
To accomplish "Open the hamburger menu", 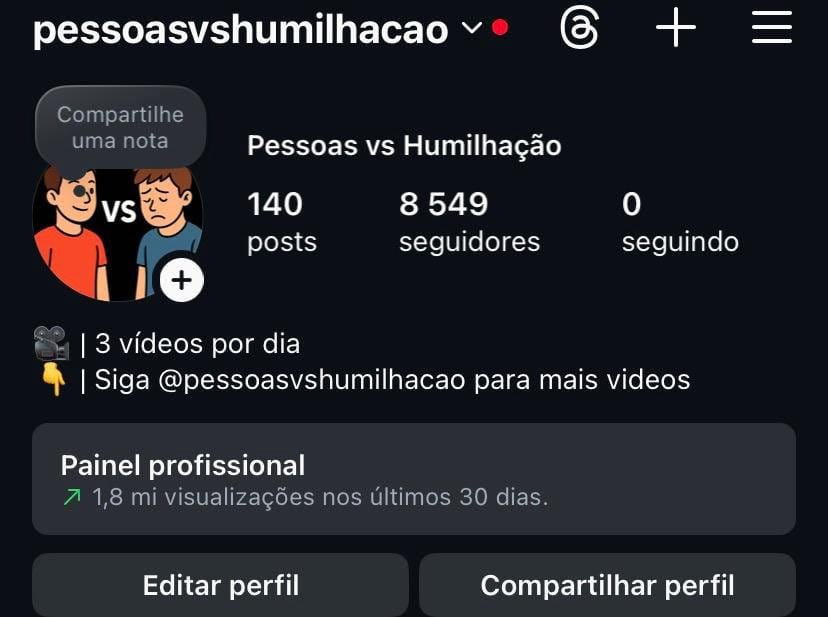I will (771, 28).
